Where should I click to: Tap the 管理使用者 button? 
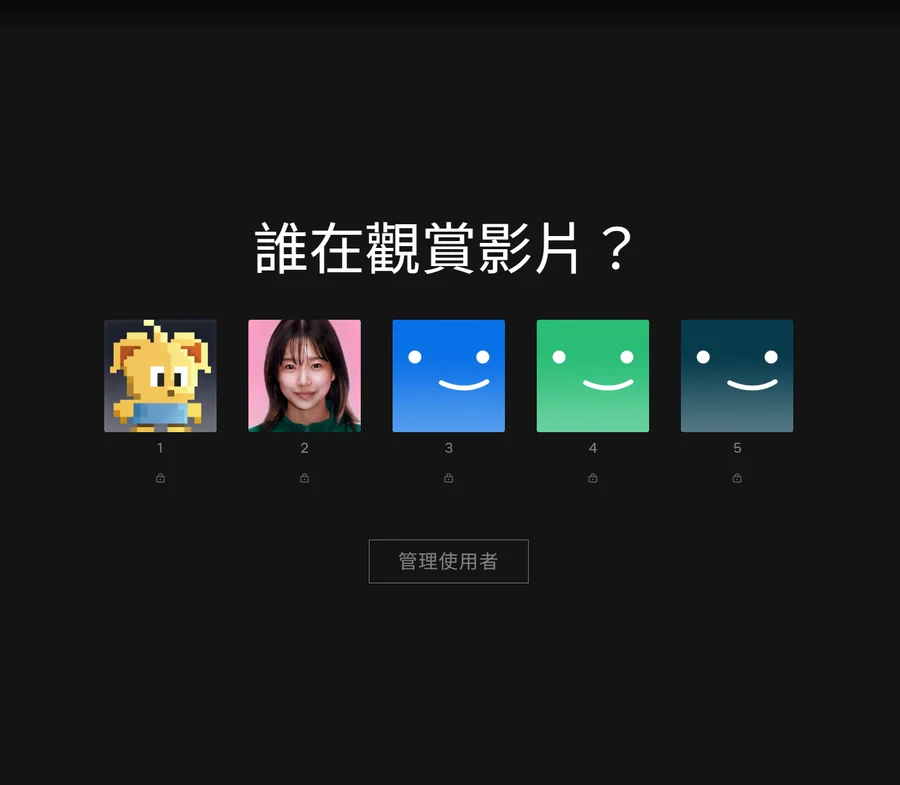click(448, 561)
